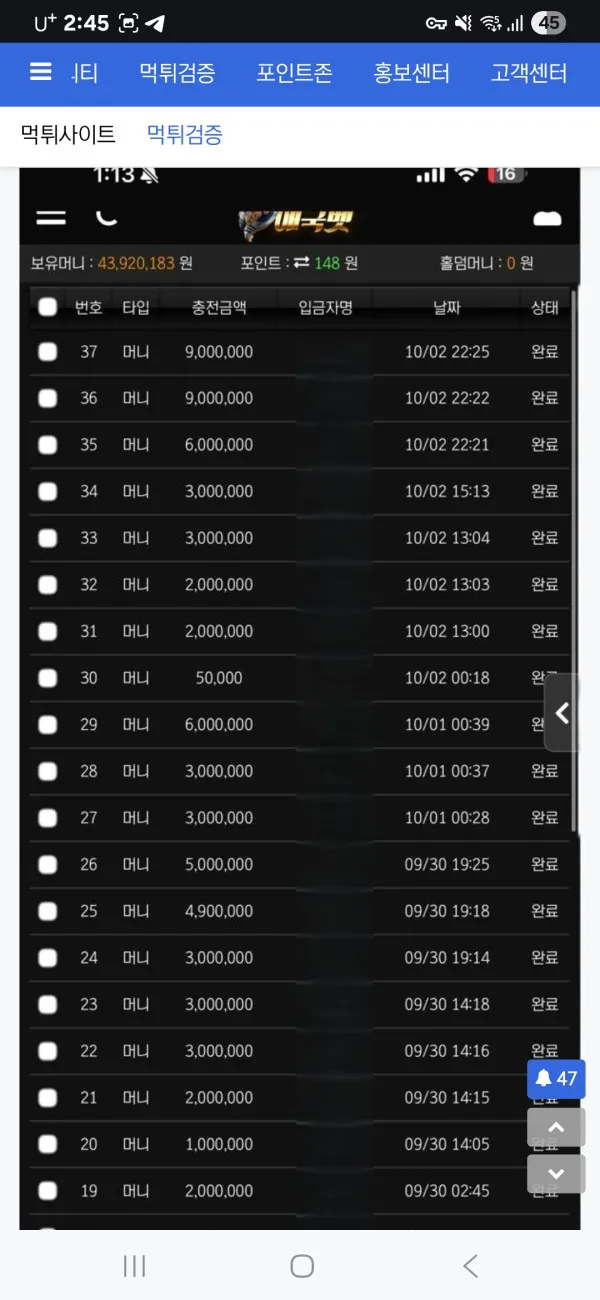Tap the 먹튀사이트 breadcrumb link

tap(68, 134)
